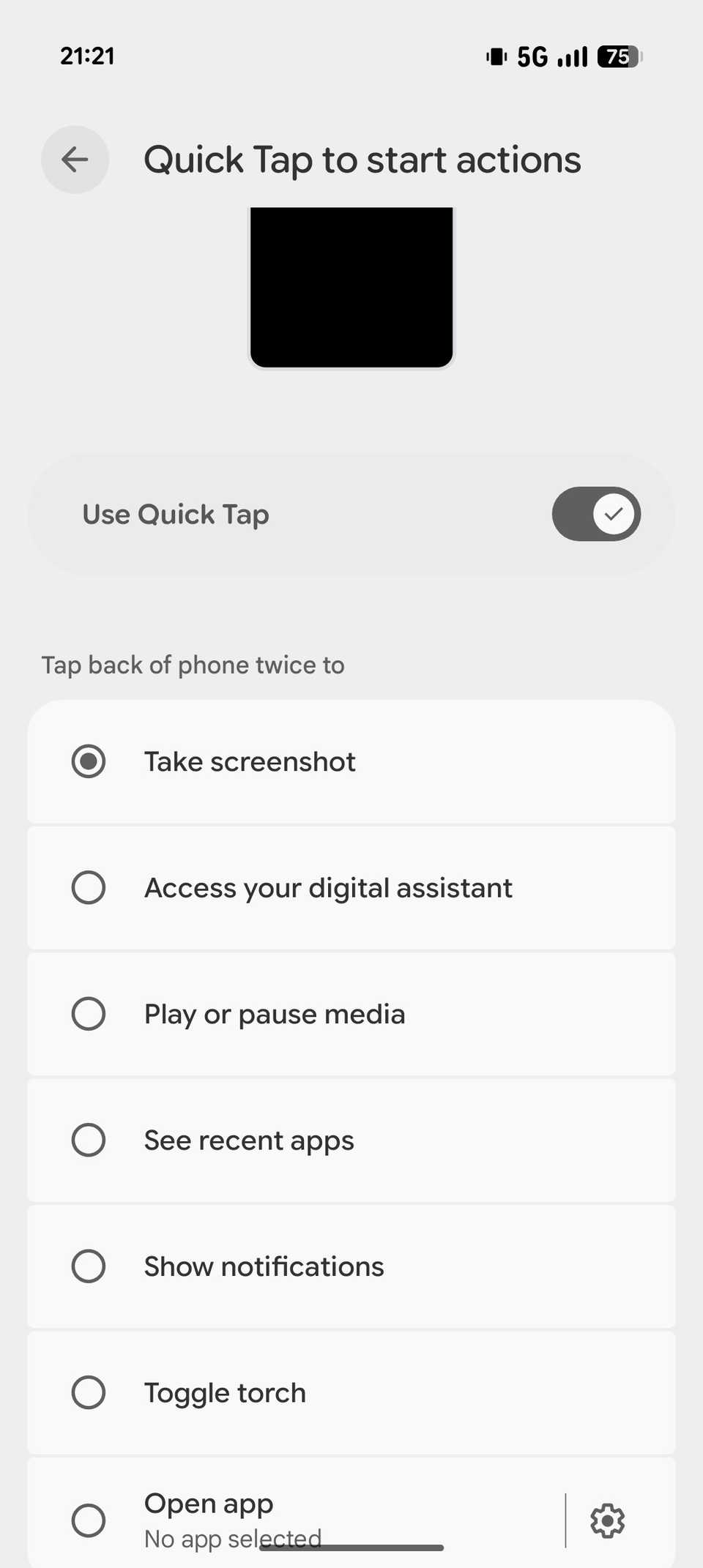This screenshot has width=703, height=1568.
Task: Open the gear settings for Open app
Action: [x=607, y=1520]
